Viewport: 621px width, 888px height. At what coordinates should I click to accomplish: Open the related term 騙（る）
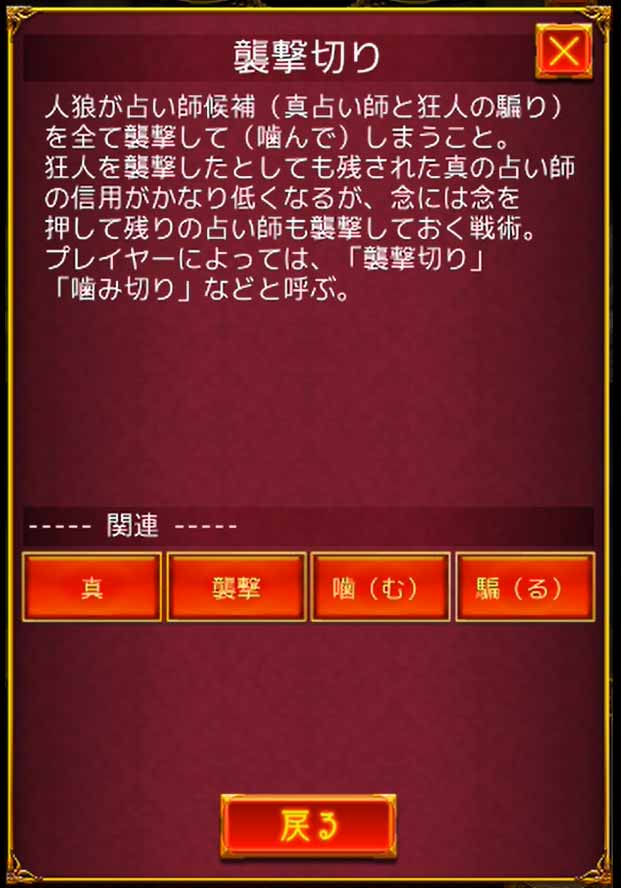coord(525,587)
